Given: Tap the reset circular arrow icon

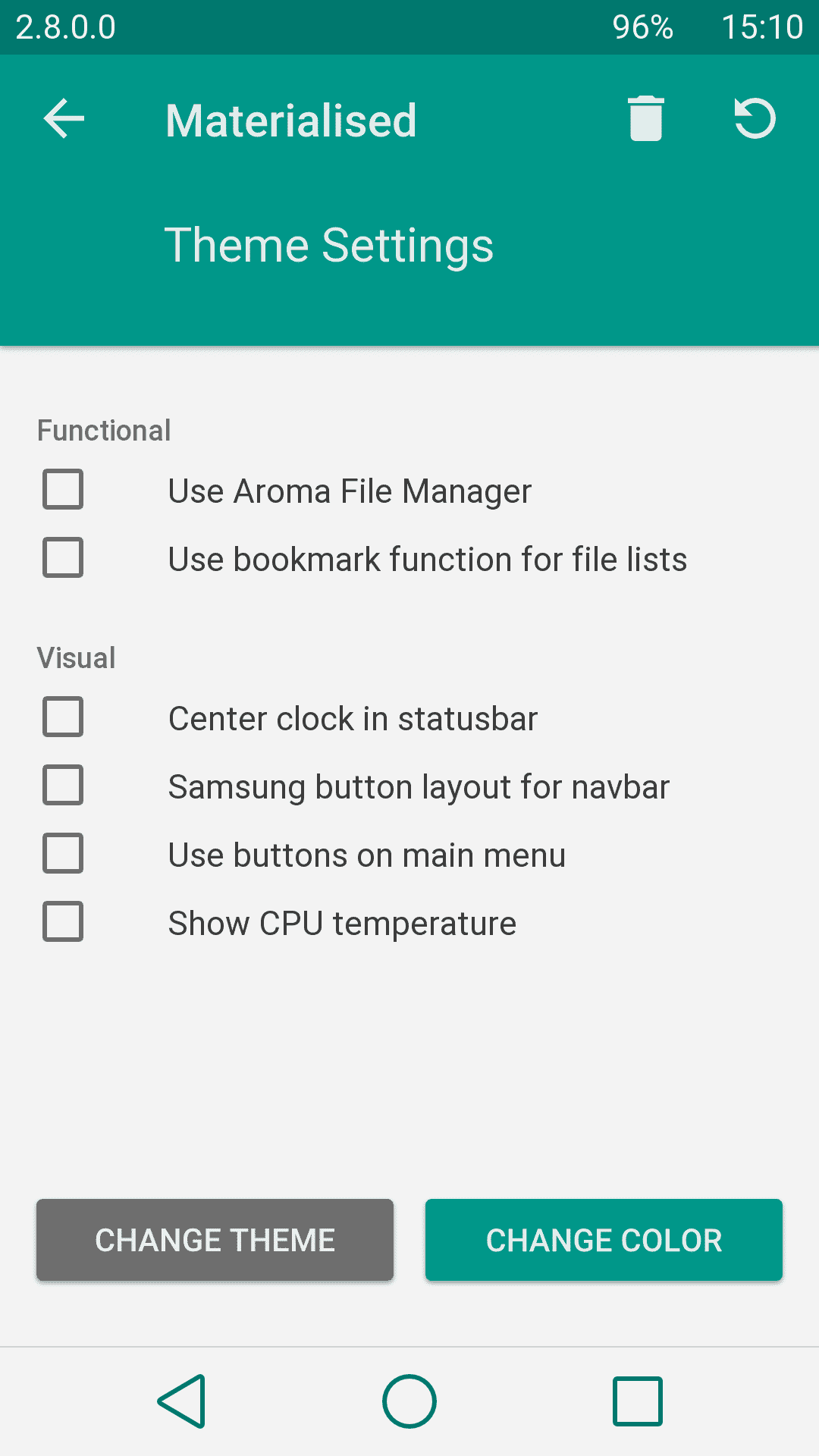Looking at the screenshot, I should click(x=755, y=119).
